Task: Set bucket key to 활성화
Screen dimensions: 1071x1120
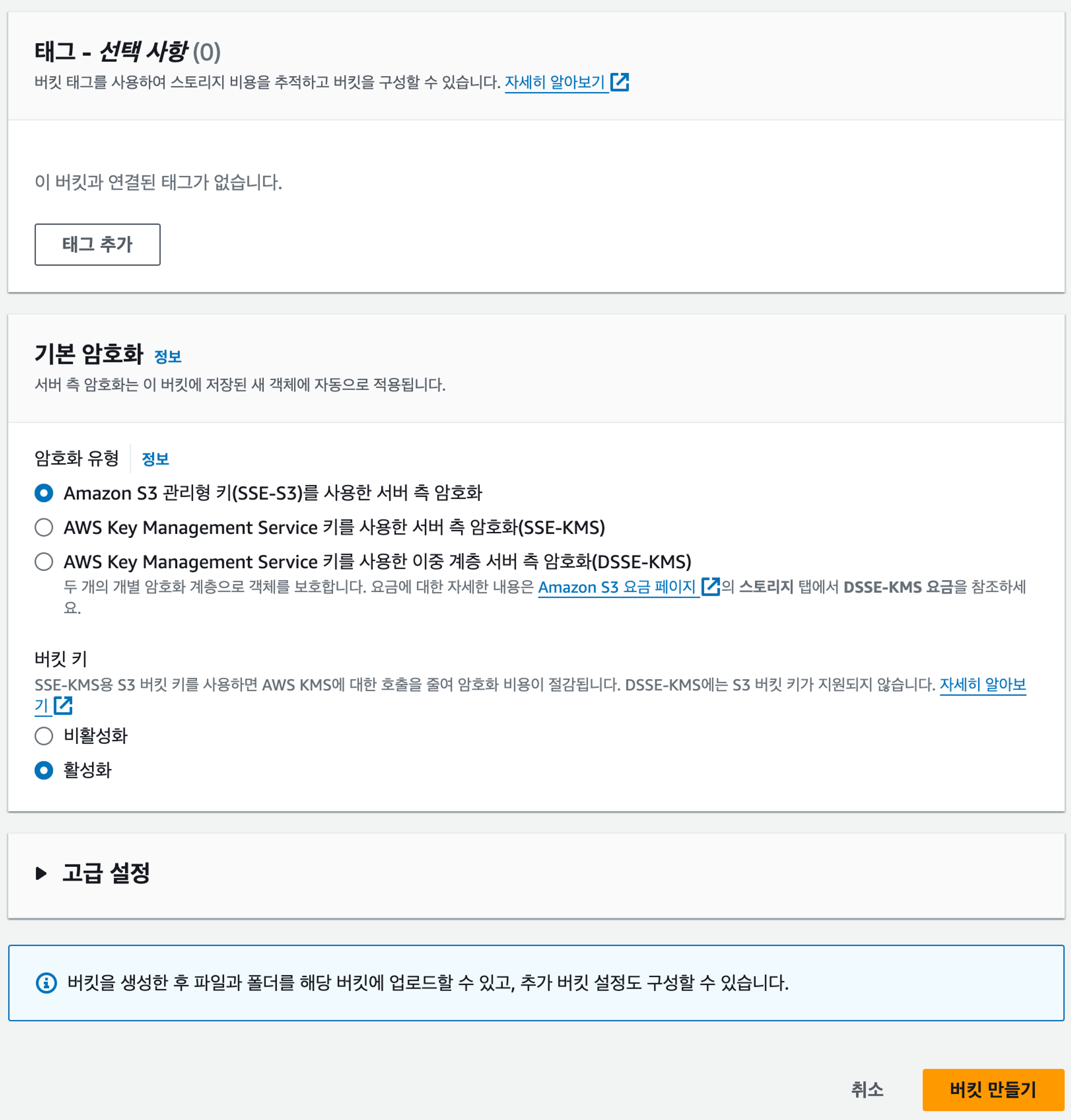Action: pyautogui.click(x=44, y=770)
